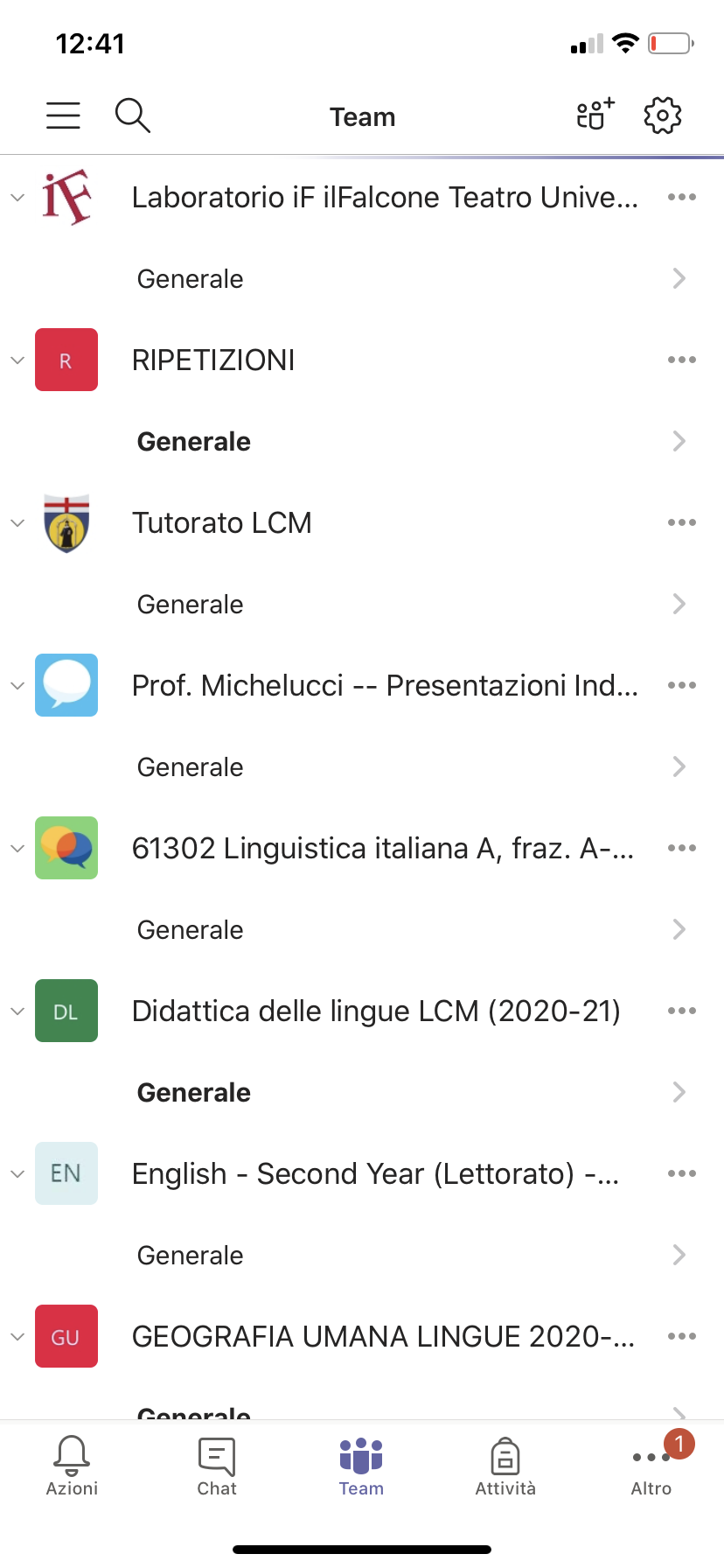Open Generale channel under Tutorato LCM
Viewport: 724px width, 1568px height.
pos(191,605)
